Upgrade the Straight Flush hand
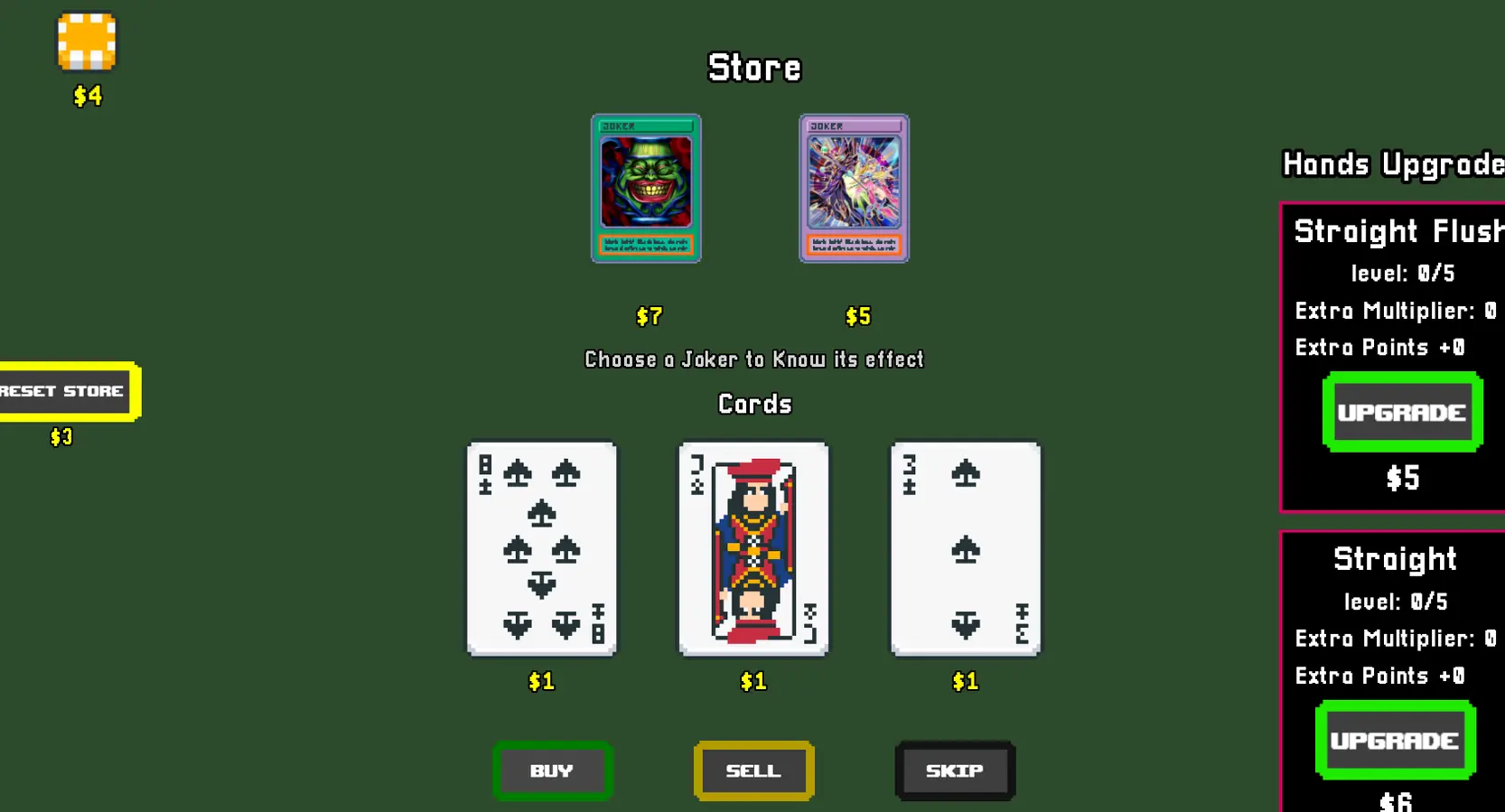The height and width of the screenshot is (812, 1505). (1402, 413)
